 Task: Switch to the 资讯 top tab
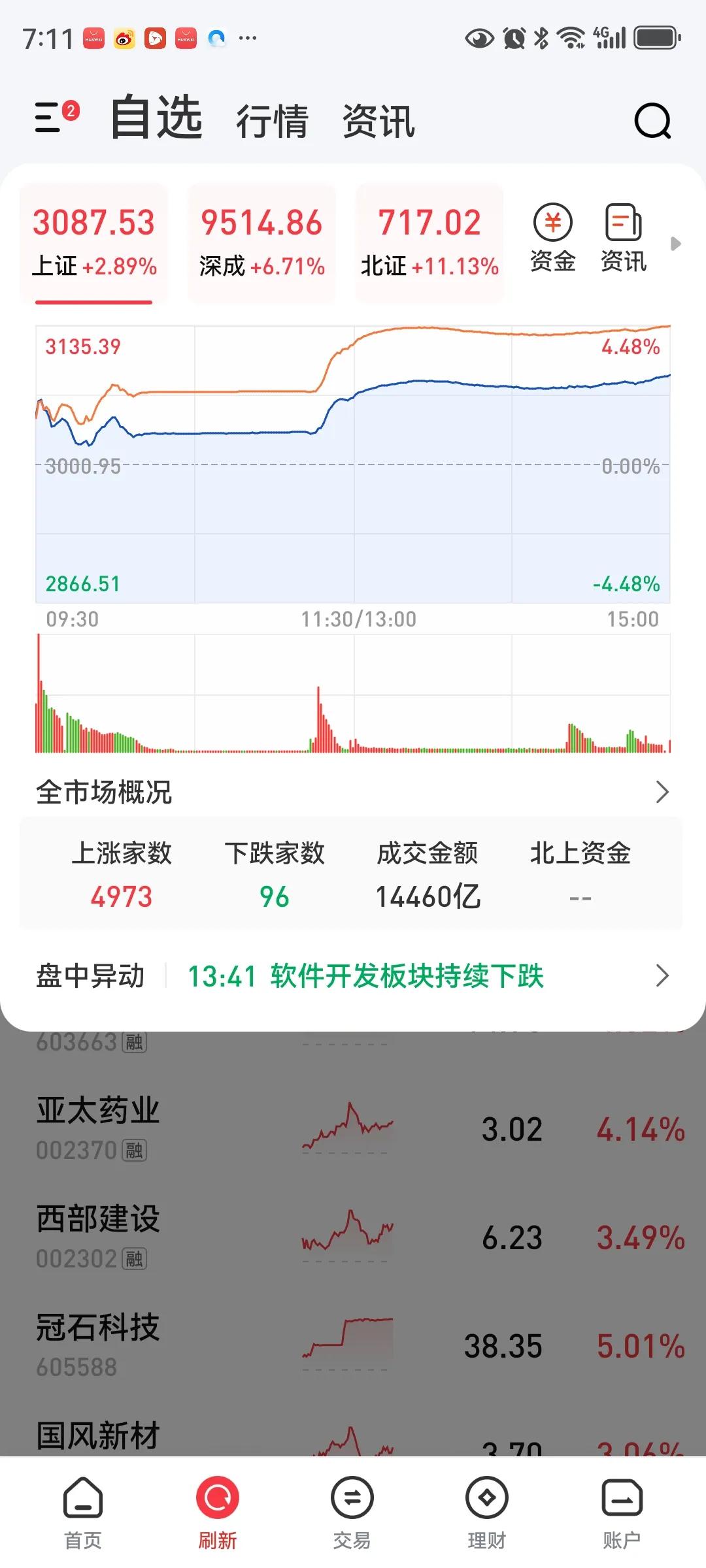[378, 121]
